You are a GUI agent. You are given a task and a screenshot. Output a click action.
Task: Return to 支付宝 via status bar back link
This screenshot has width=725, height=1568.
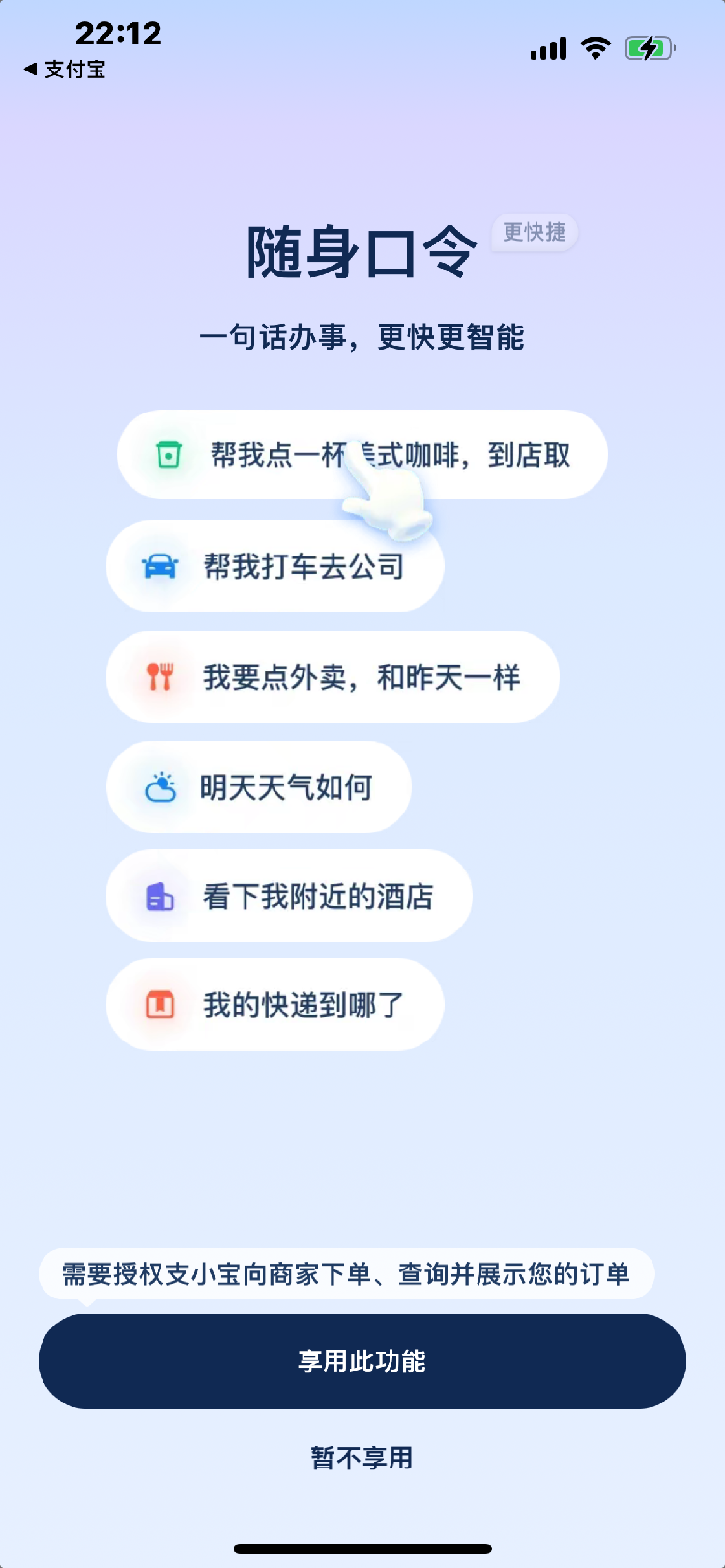65,70
